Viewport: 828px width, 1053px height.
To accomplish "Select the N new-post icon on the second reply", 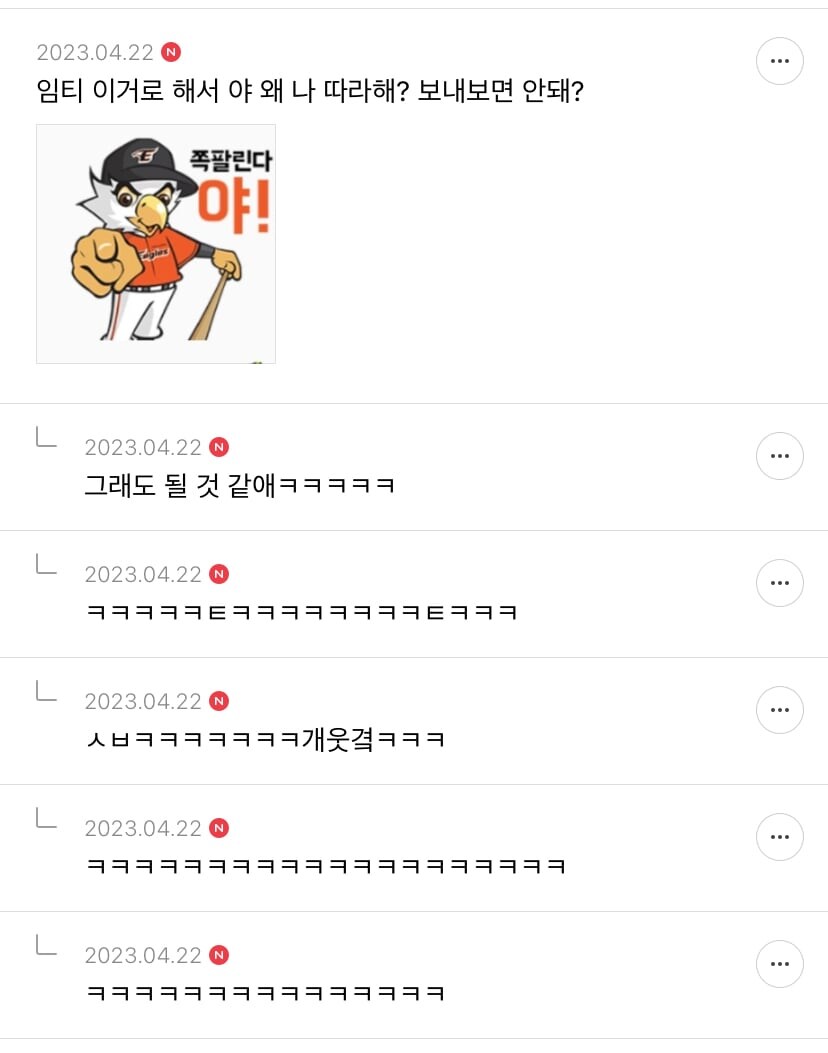I will pyautogui.click(x=218, y=574).
